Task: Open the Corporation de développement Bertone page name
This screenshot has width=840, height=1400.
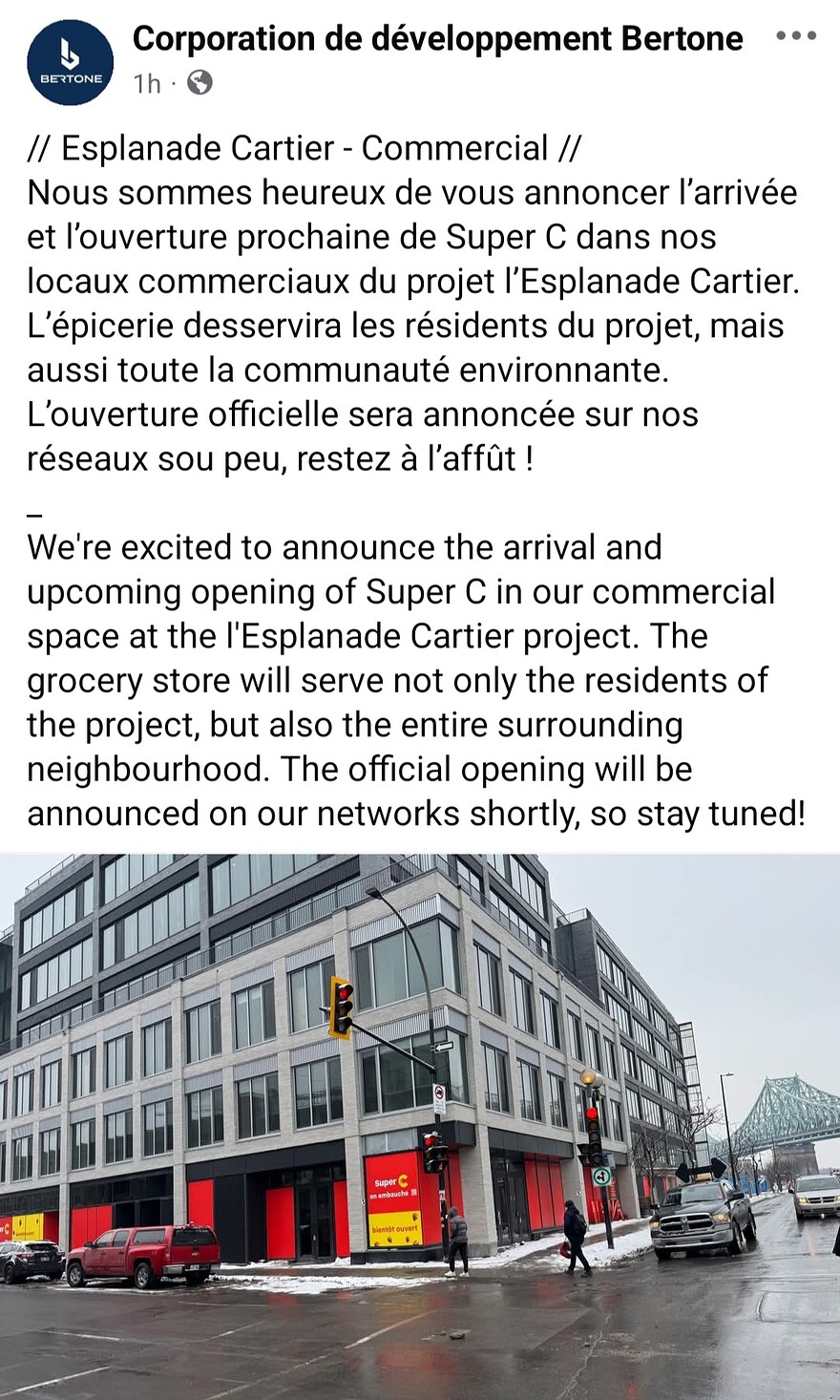Action: click(x=437, y=38)
